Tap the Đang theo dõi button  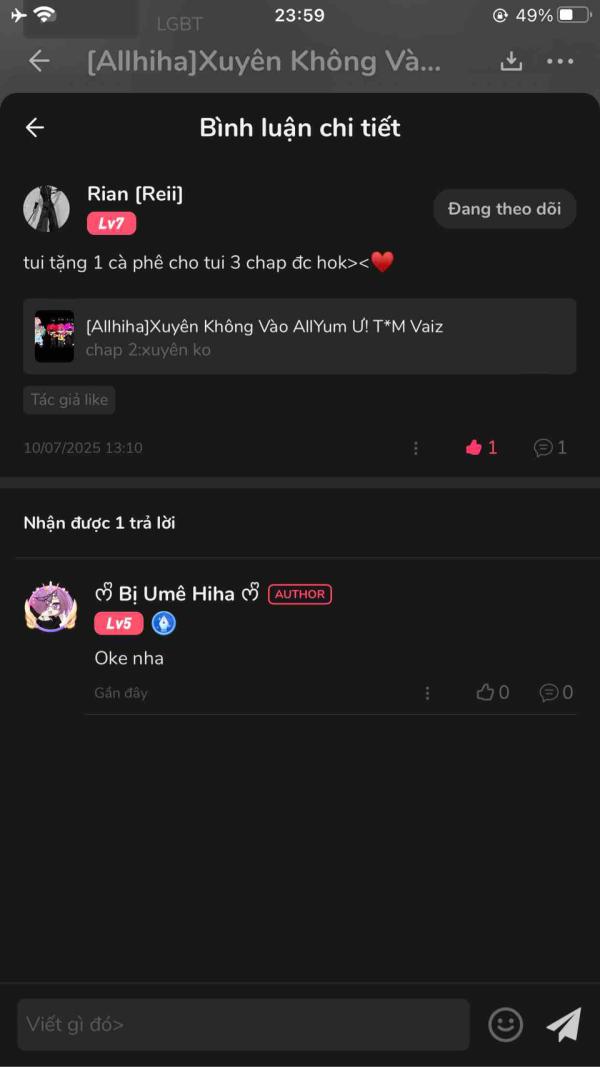[505, 209]
